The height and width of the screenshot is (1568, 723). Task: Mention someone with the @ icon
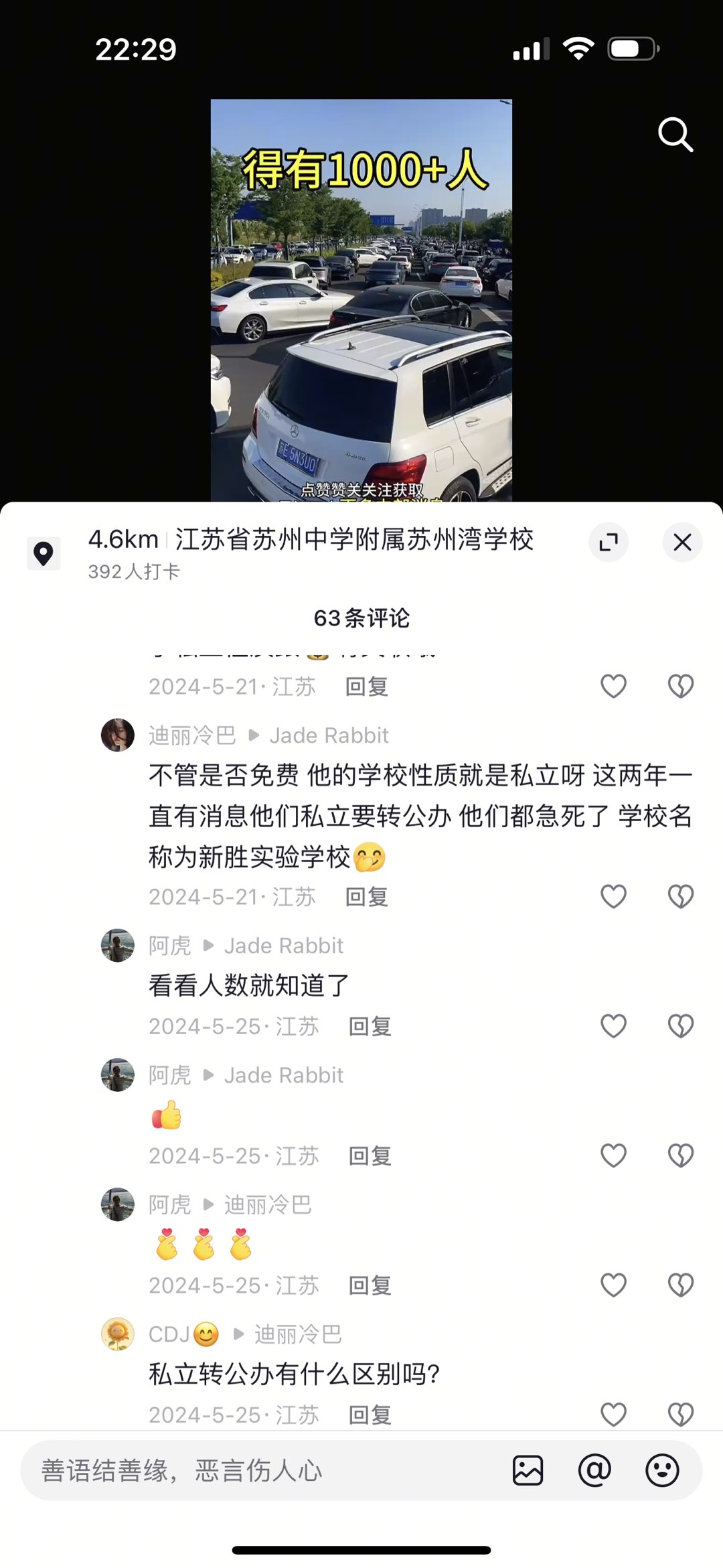(x=594, y=1471)
